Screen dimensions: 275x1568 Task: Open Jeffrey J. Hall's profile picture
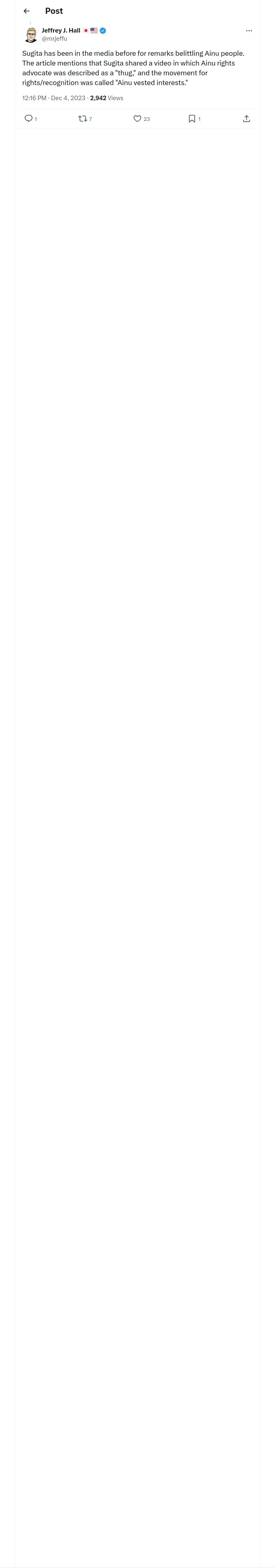click(31, 35)
